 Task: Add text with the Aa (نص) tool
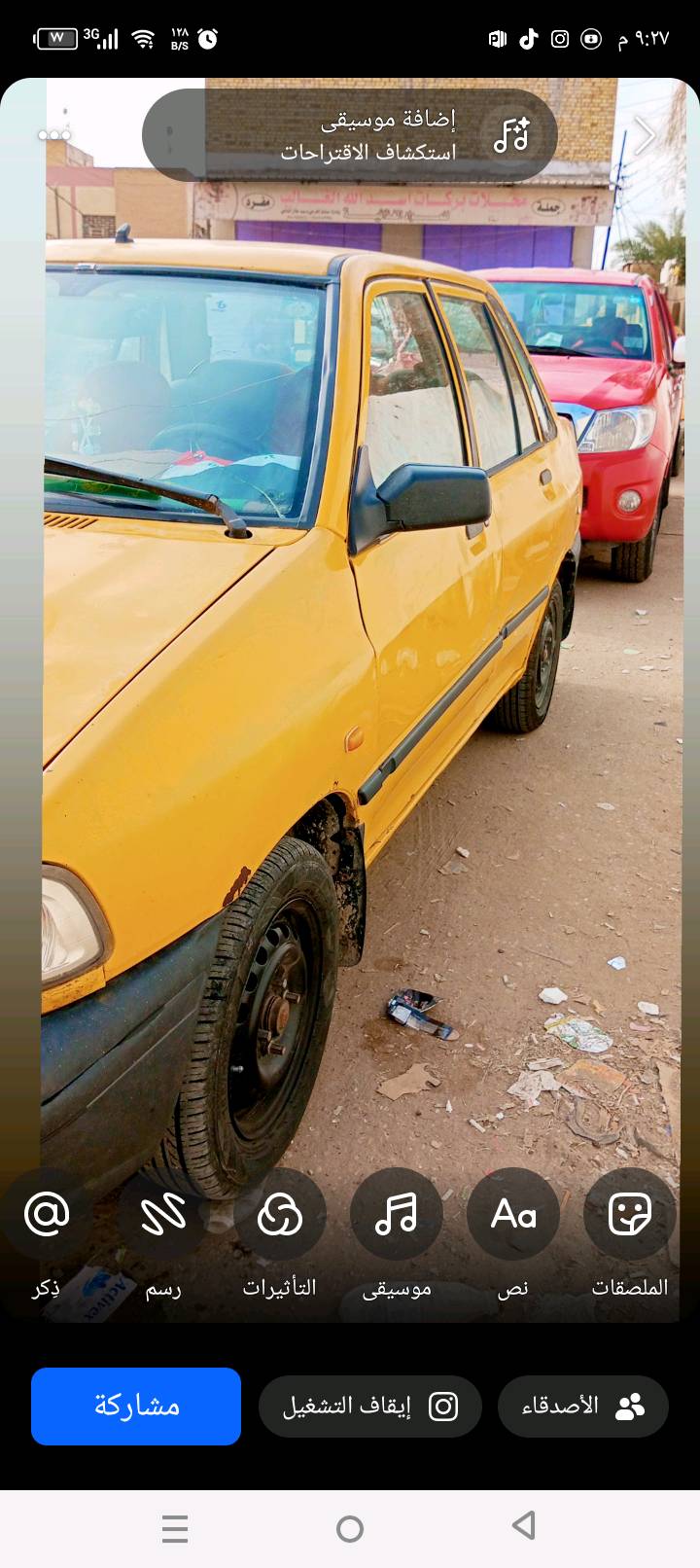(x=513, y=1215)
